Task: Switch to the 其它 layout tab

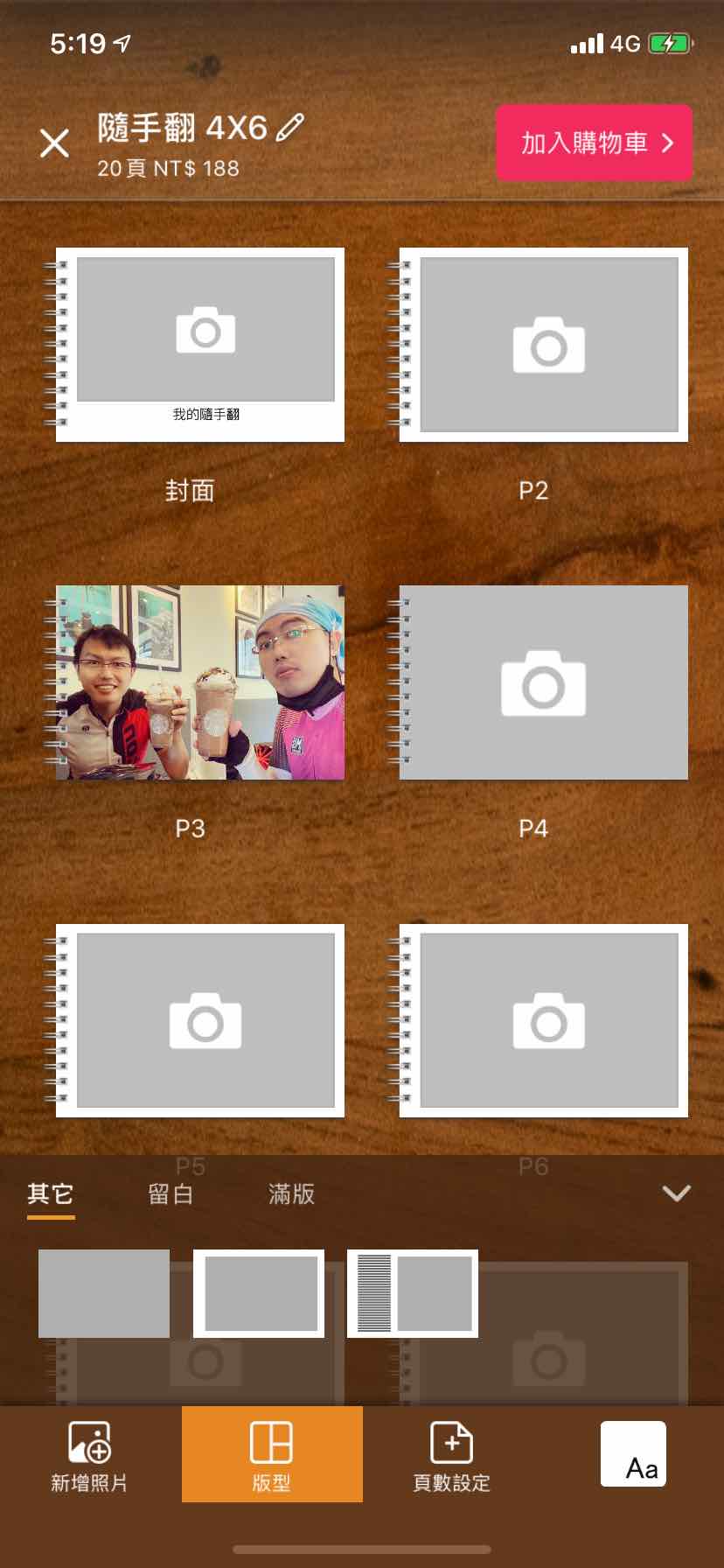Action: pos(51,1193)
